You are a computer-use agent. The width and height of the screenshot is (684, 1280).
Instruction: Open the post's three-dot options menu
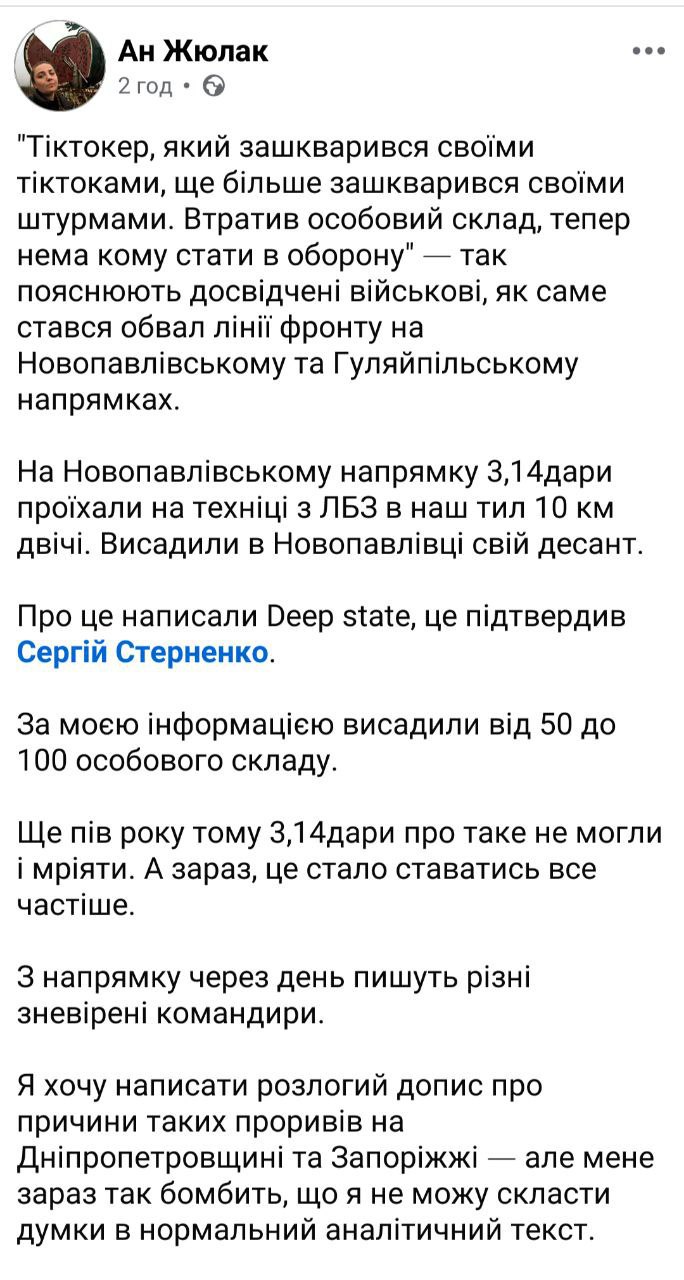click(649, 51)
